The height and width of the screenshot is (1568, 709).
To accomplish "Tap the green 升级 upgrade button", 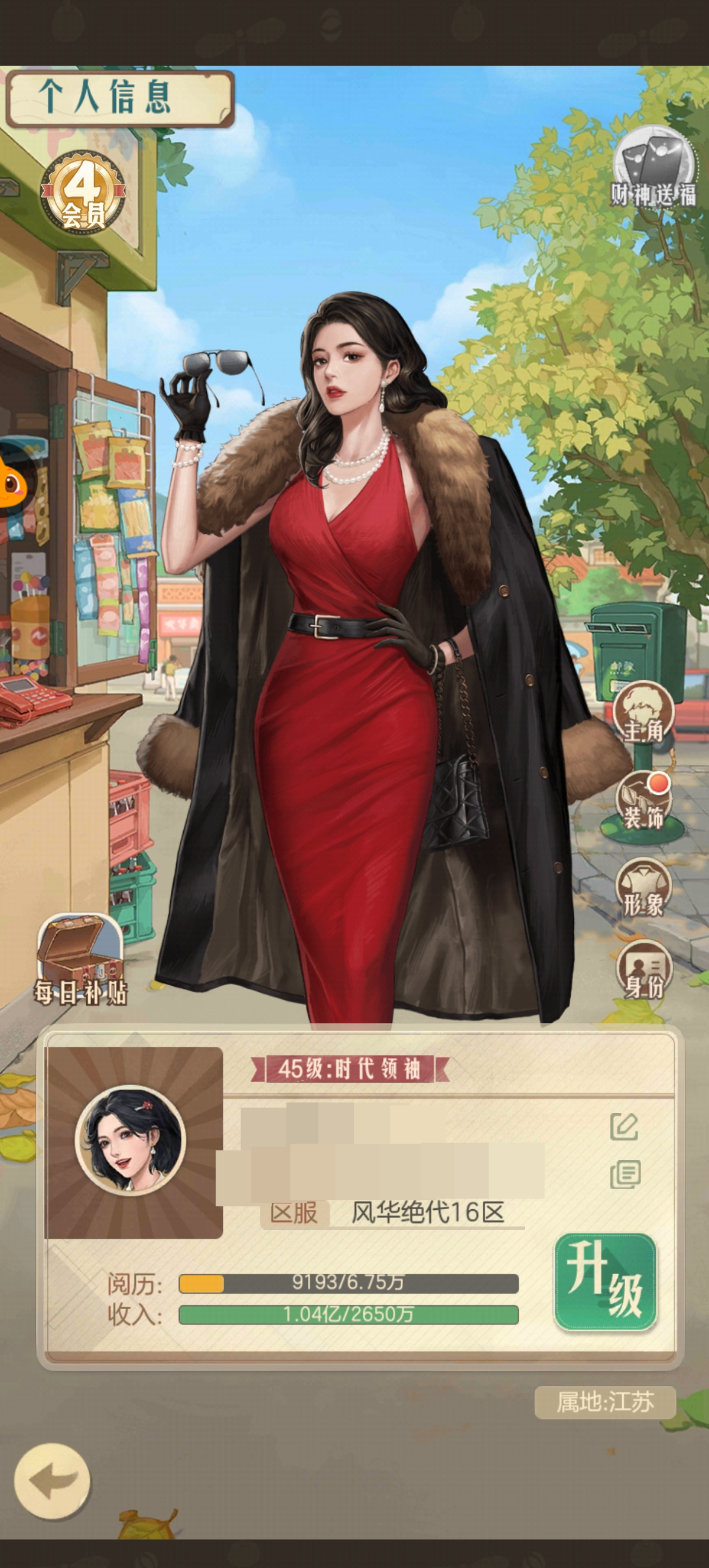I will pos(605,1283).
